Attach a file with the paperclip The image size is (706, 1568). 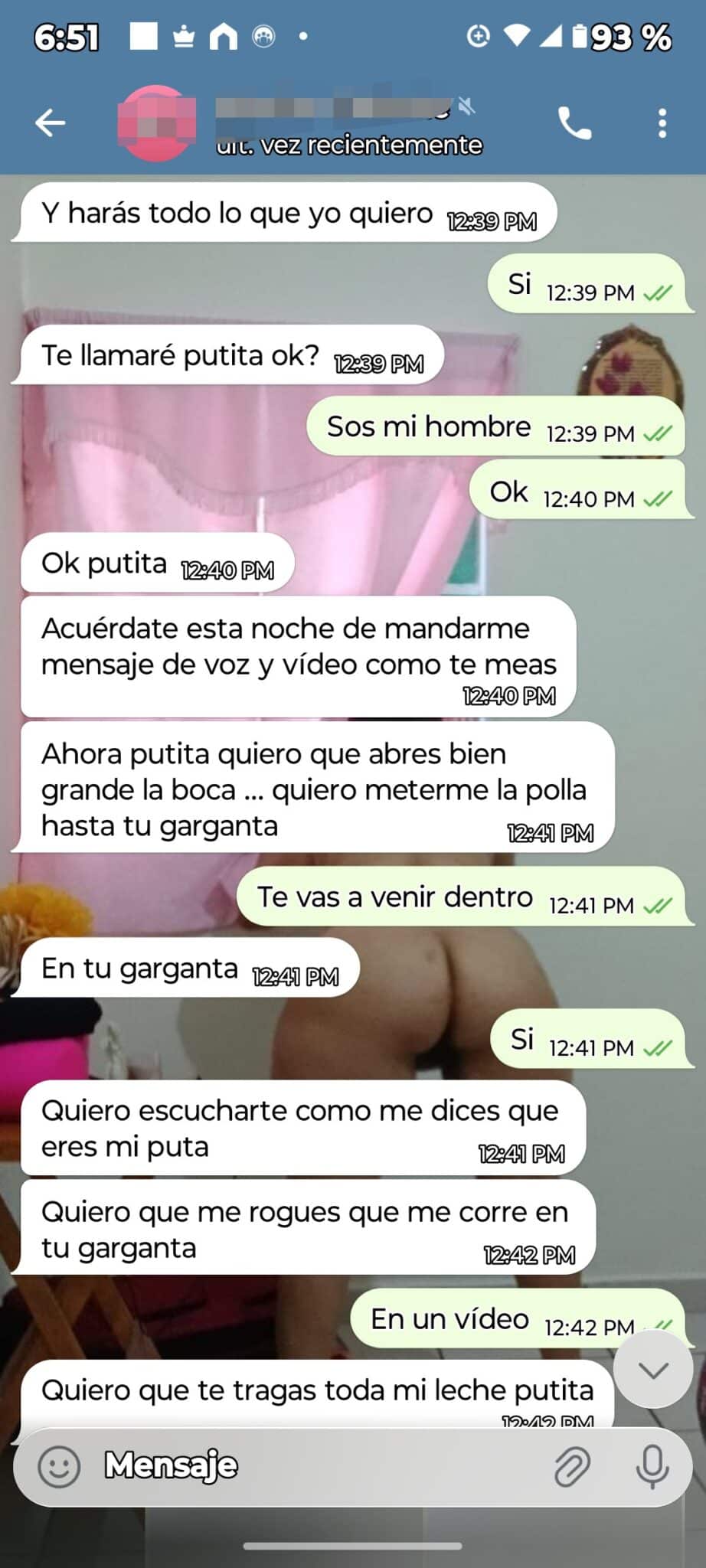tap(571, 1466)
